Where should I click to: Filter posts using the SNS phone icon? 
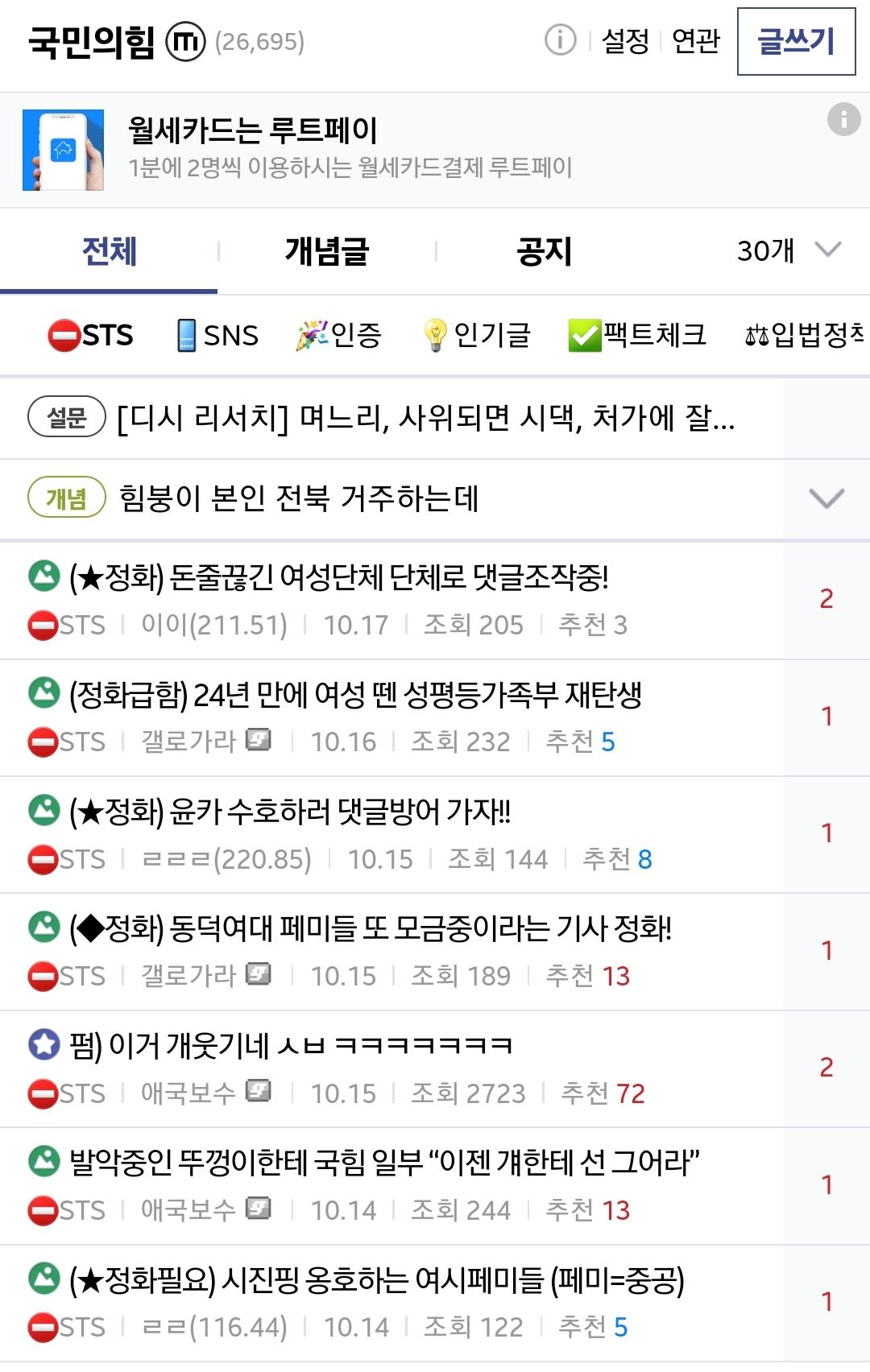coord(187,333)
